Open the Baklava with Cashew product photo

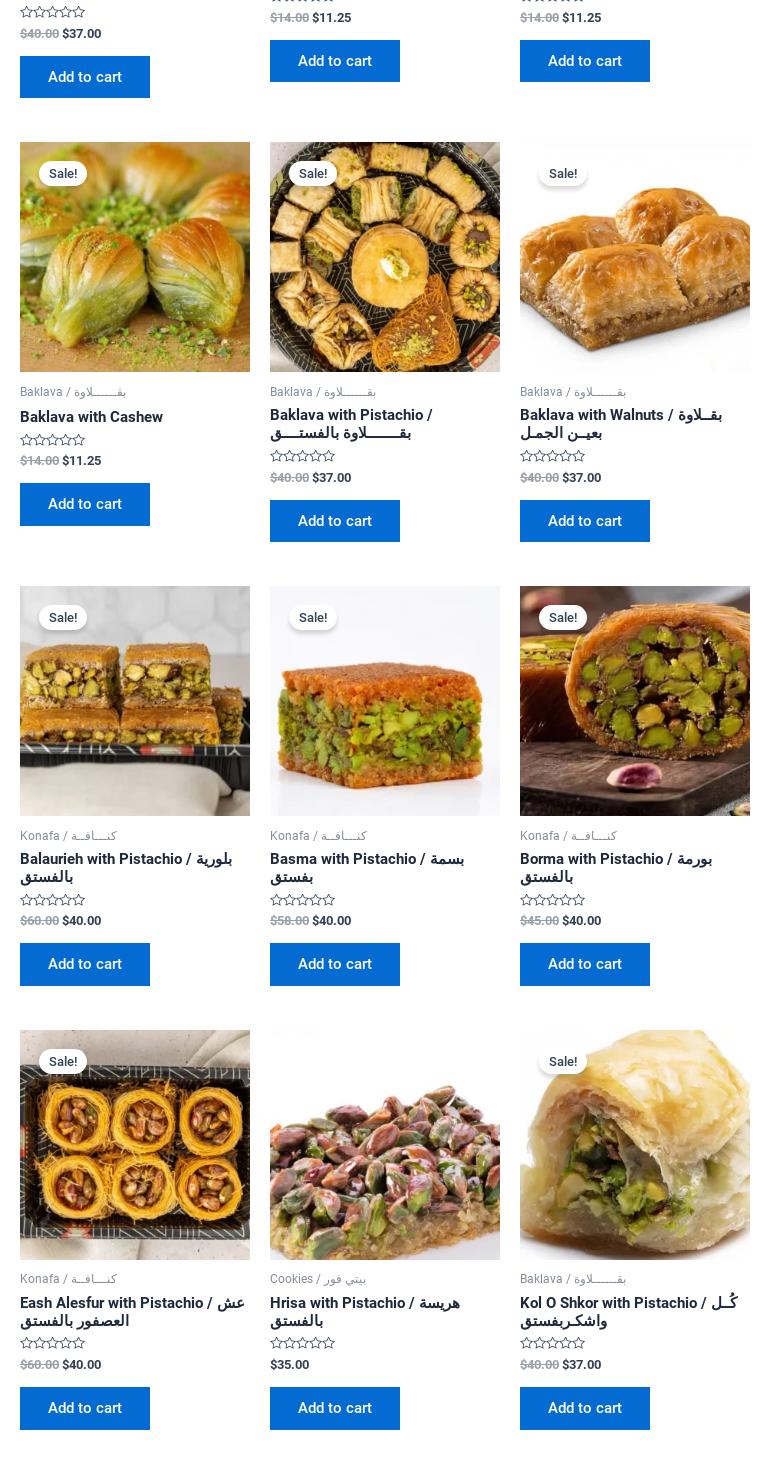pyautogui.click(x=135, y=257)
